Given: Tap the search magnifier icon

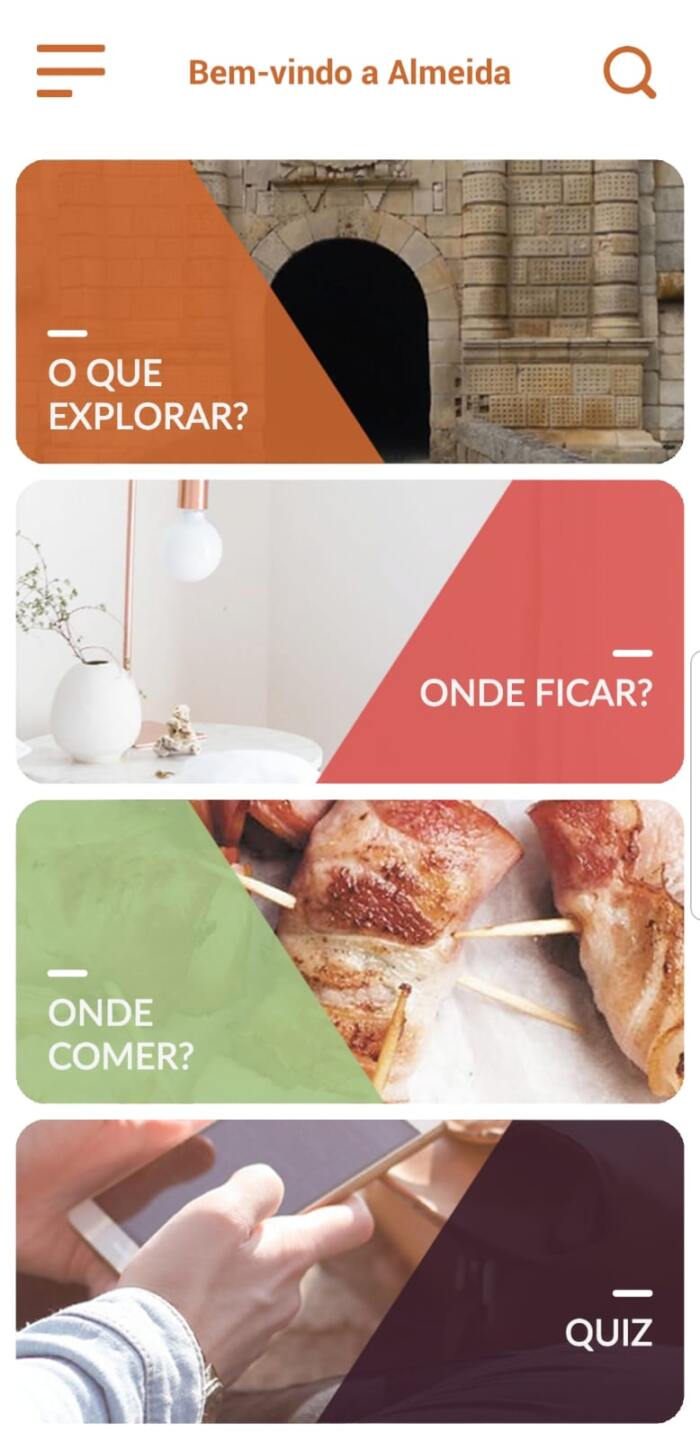Looking at the screenshot, I should [x=629, y=73].
